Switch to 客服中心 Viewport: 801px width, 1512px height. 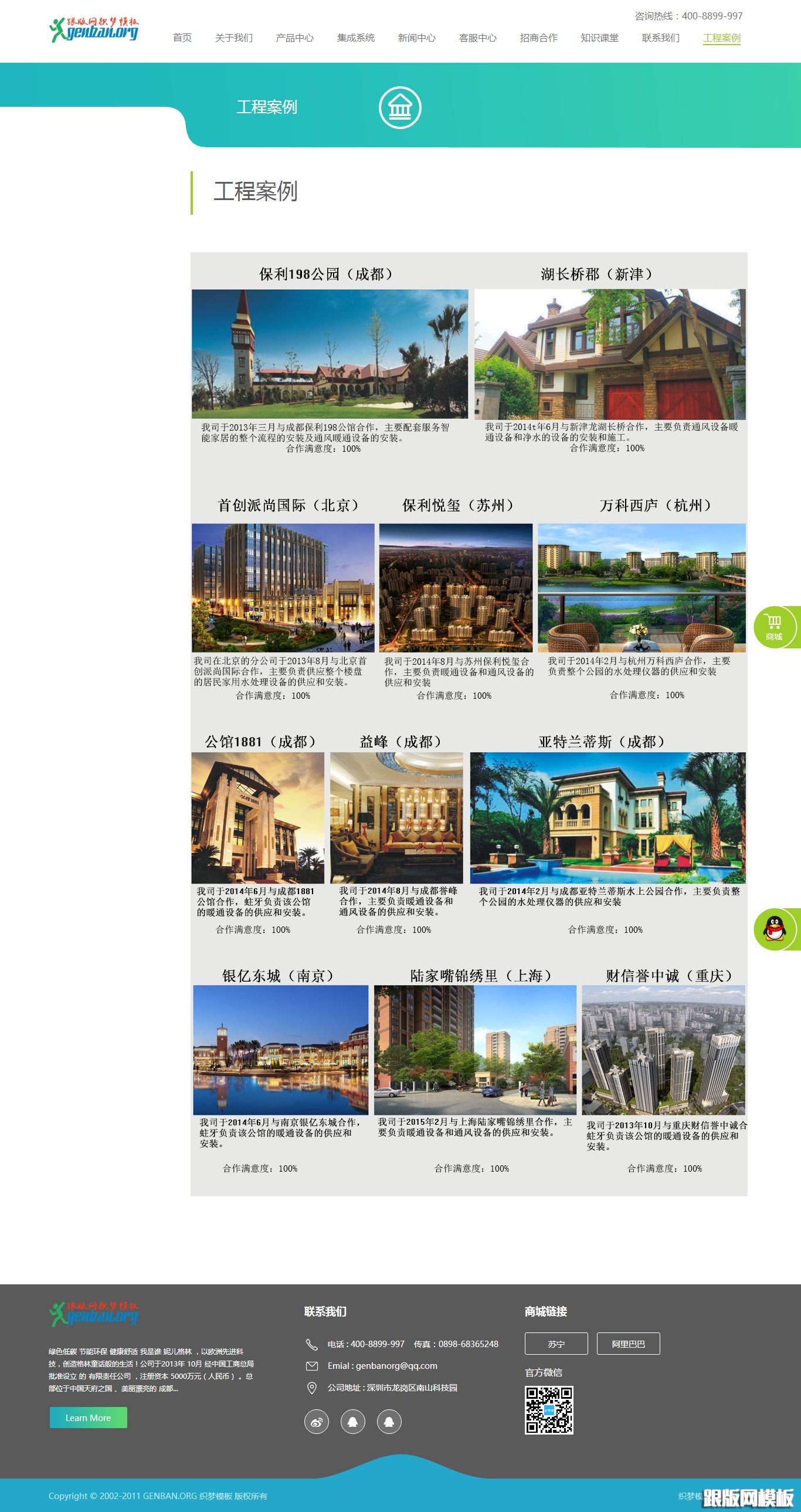click(478, 38)
